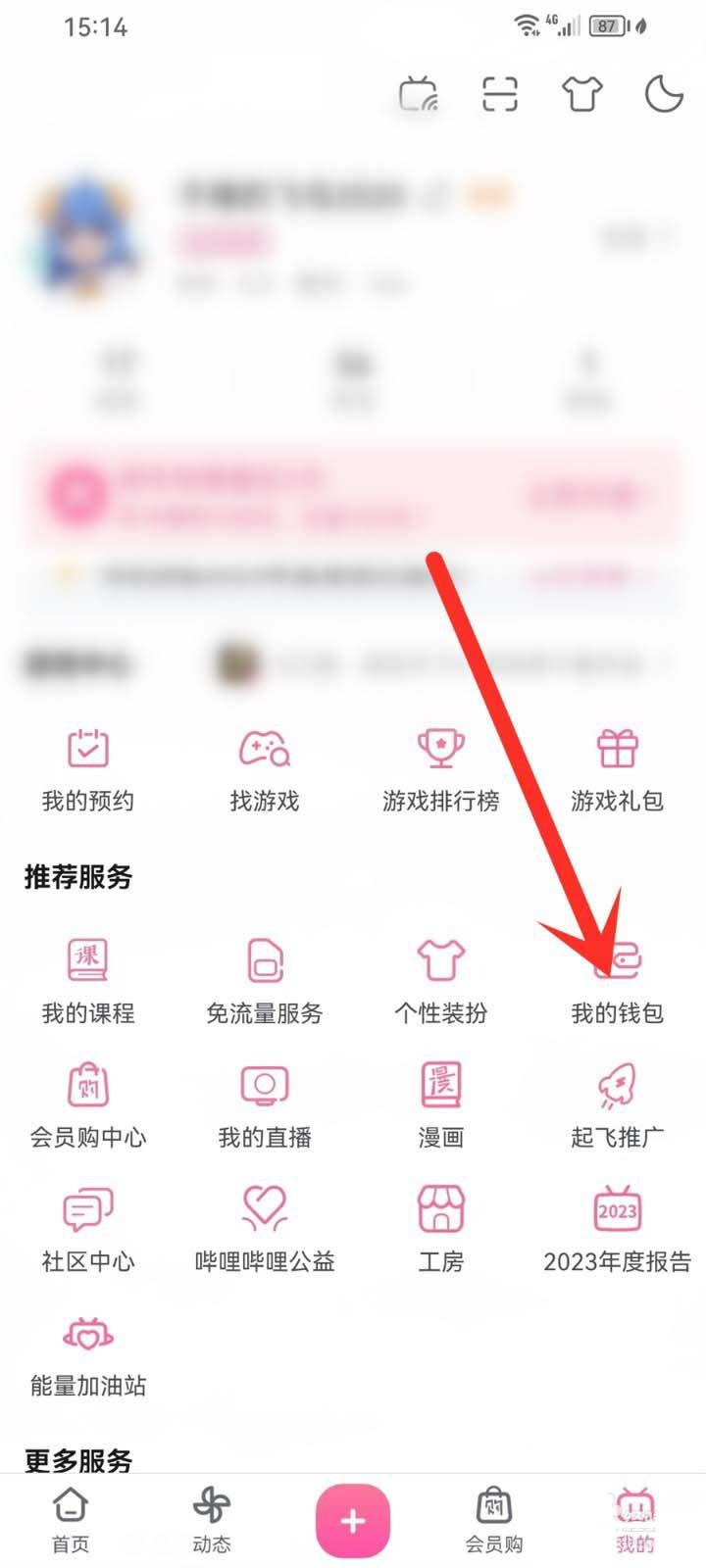Screen dimensions: 706x1568
Task: Open 免流量服务
Action: click(x=265, y=980)
